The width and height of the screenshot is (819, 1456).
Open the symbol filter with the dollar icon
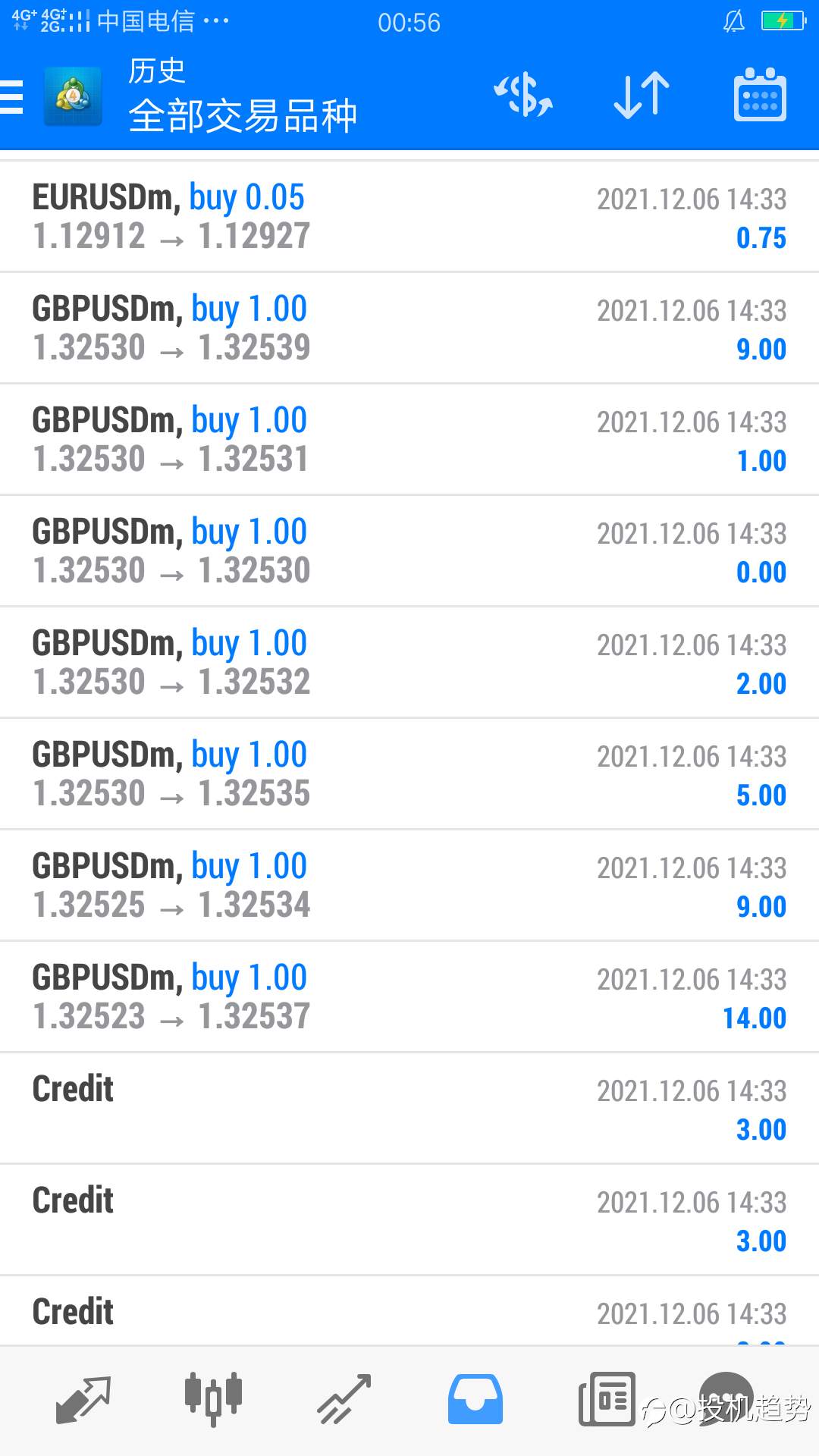pyautogui.click(x=523, y=96)
